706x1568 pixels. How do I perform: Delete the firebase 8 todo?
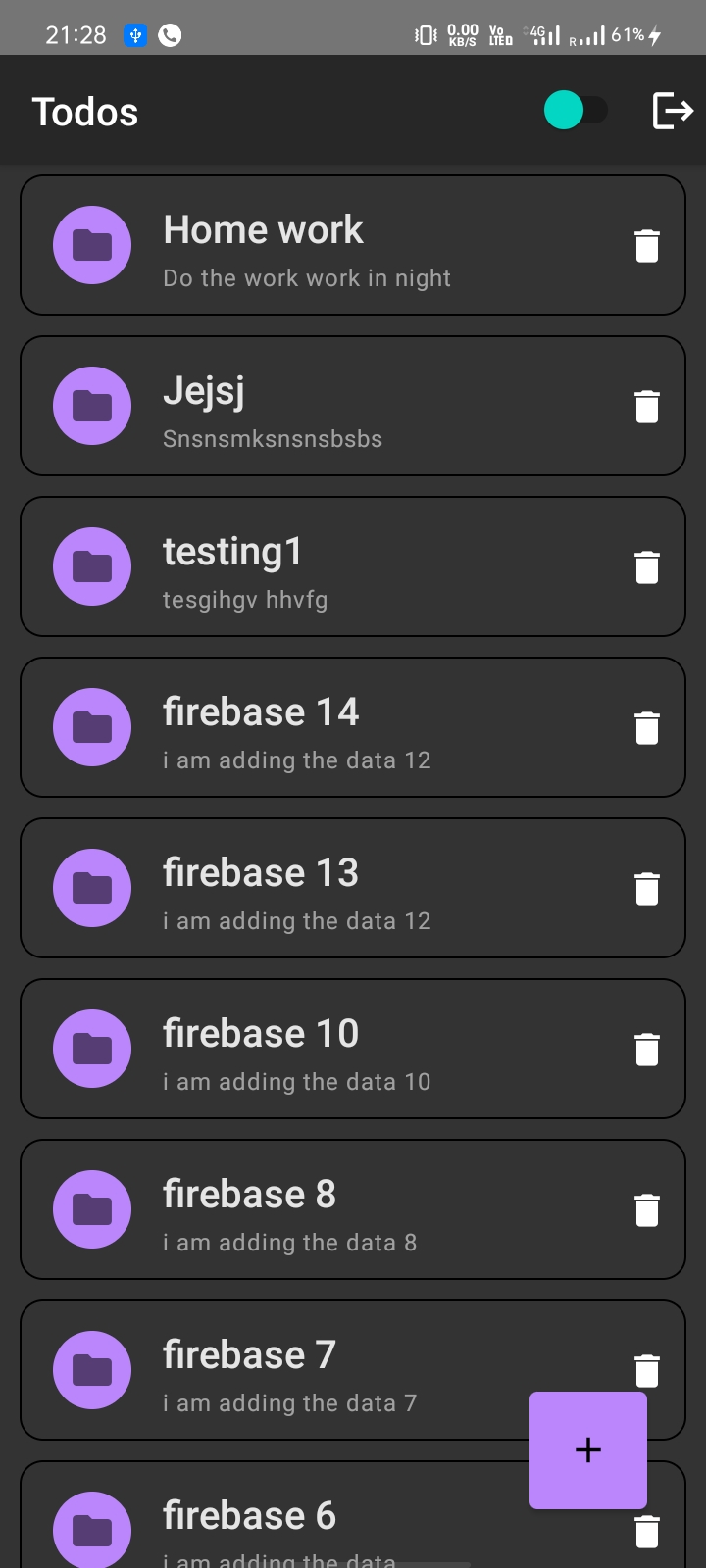[647, 1209]
